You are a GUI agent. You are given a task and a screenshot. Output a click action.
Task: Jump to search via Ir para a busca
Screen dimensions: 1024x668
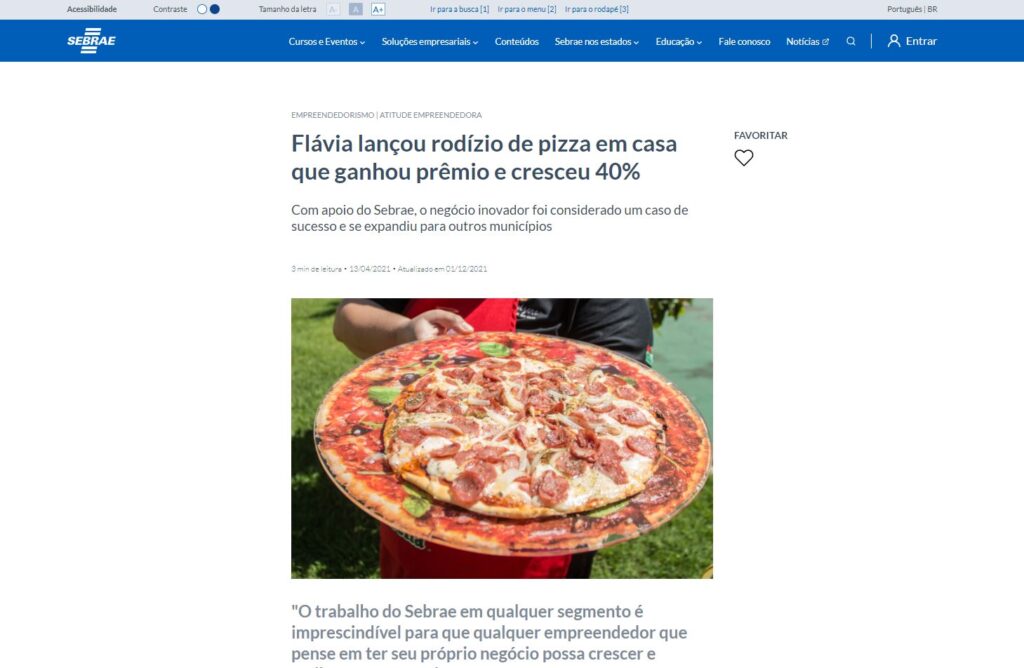pyautogui.click(x=459, y=9)
